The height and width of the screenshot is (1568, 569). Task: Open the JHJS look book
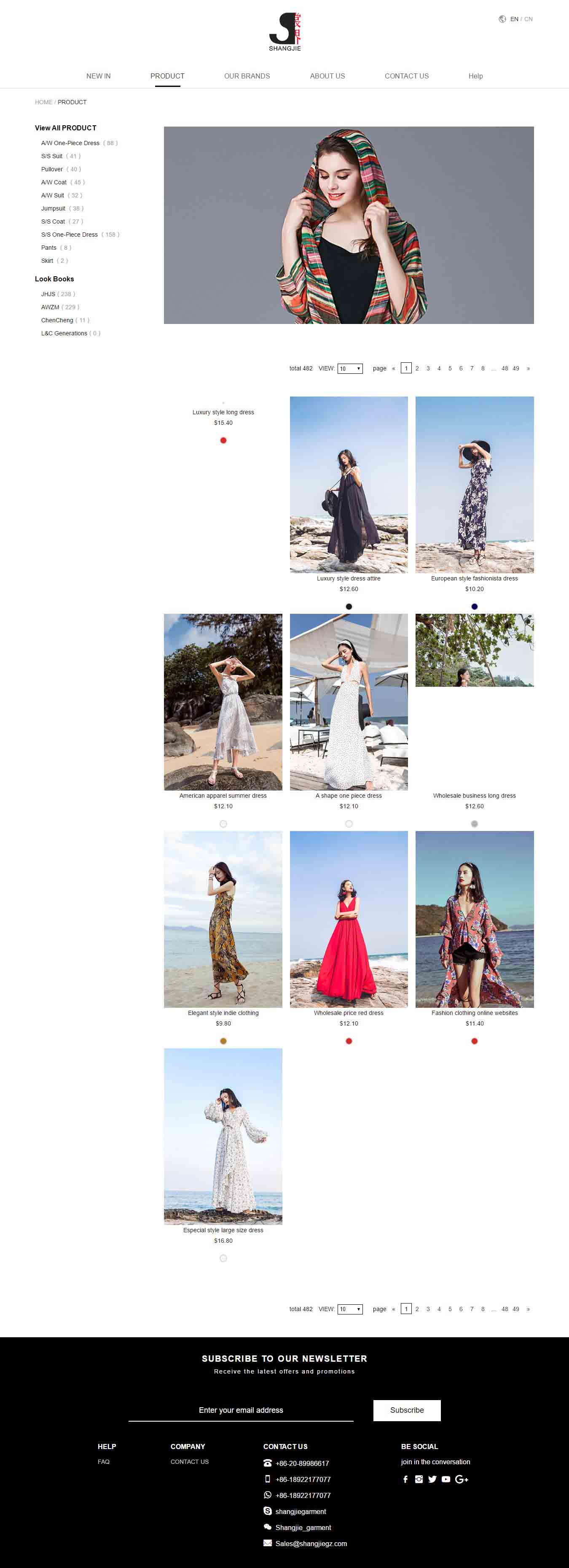[x=48, y=294]
